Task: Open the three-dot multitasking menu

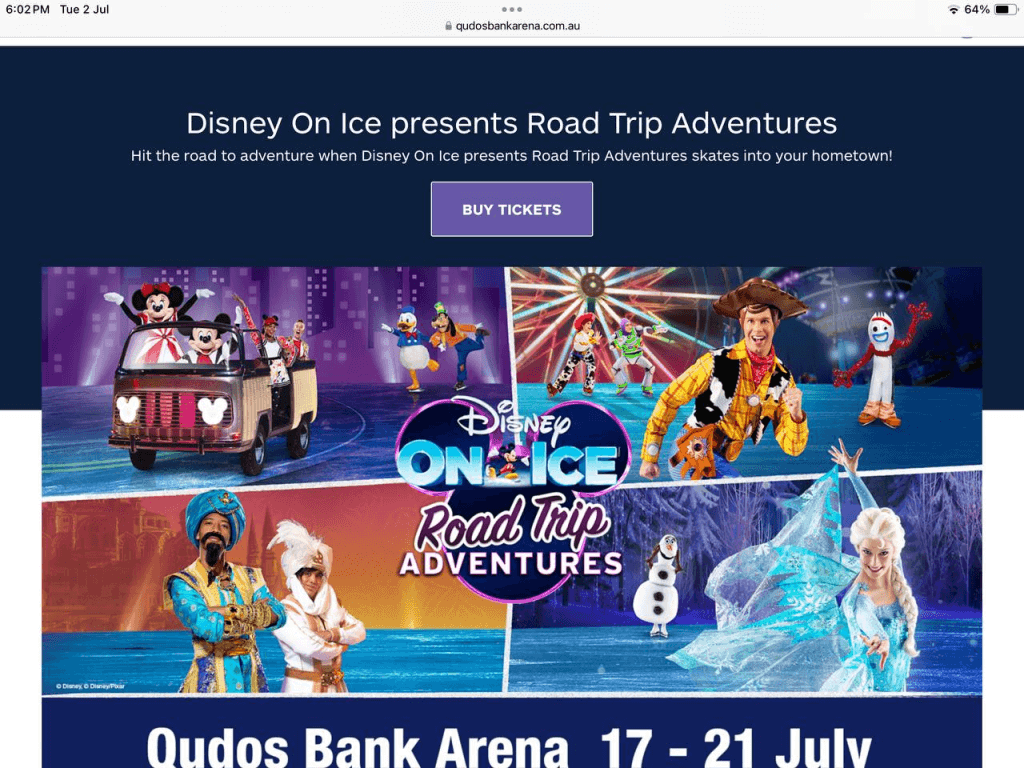Action: (x=512, y=9)
